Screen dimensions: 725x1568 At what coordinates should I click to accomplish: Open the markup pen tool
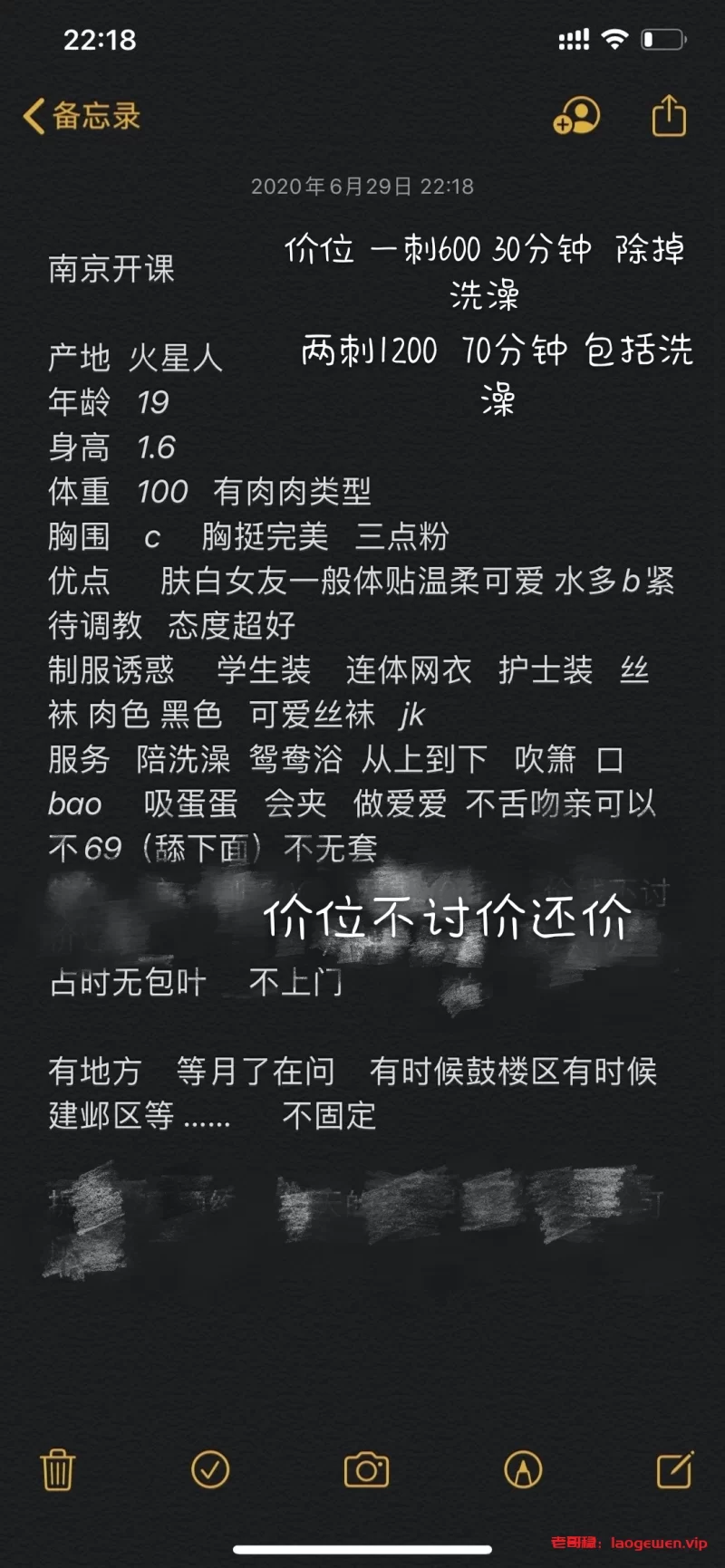click(x=523, y=1469)
